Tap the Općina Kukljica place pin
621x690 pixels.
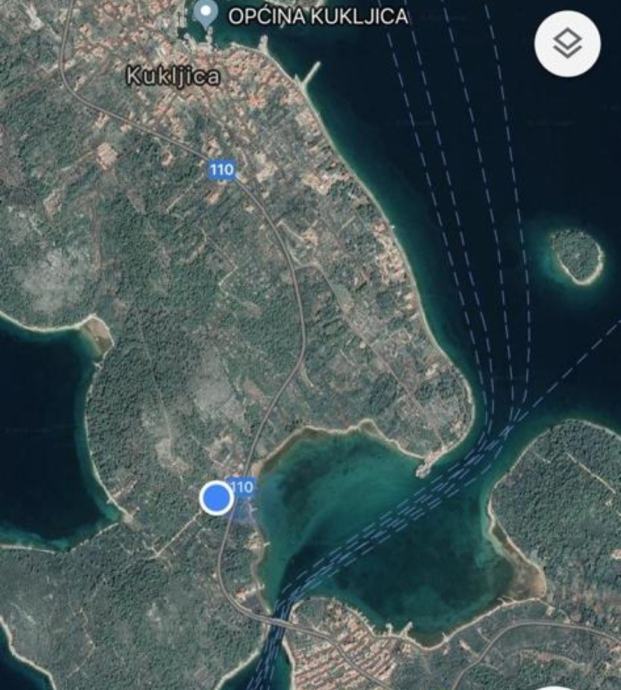click(205, 14)
